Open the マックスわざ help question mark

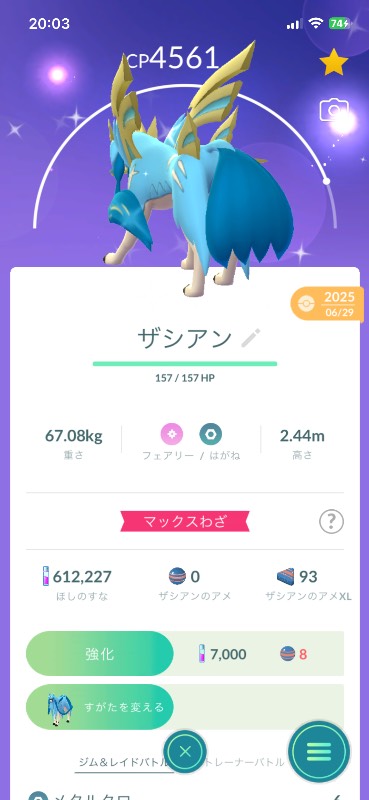coord(331,521)
